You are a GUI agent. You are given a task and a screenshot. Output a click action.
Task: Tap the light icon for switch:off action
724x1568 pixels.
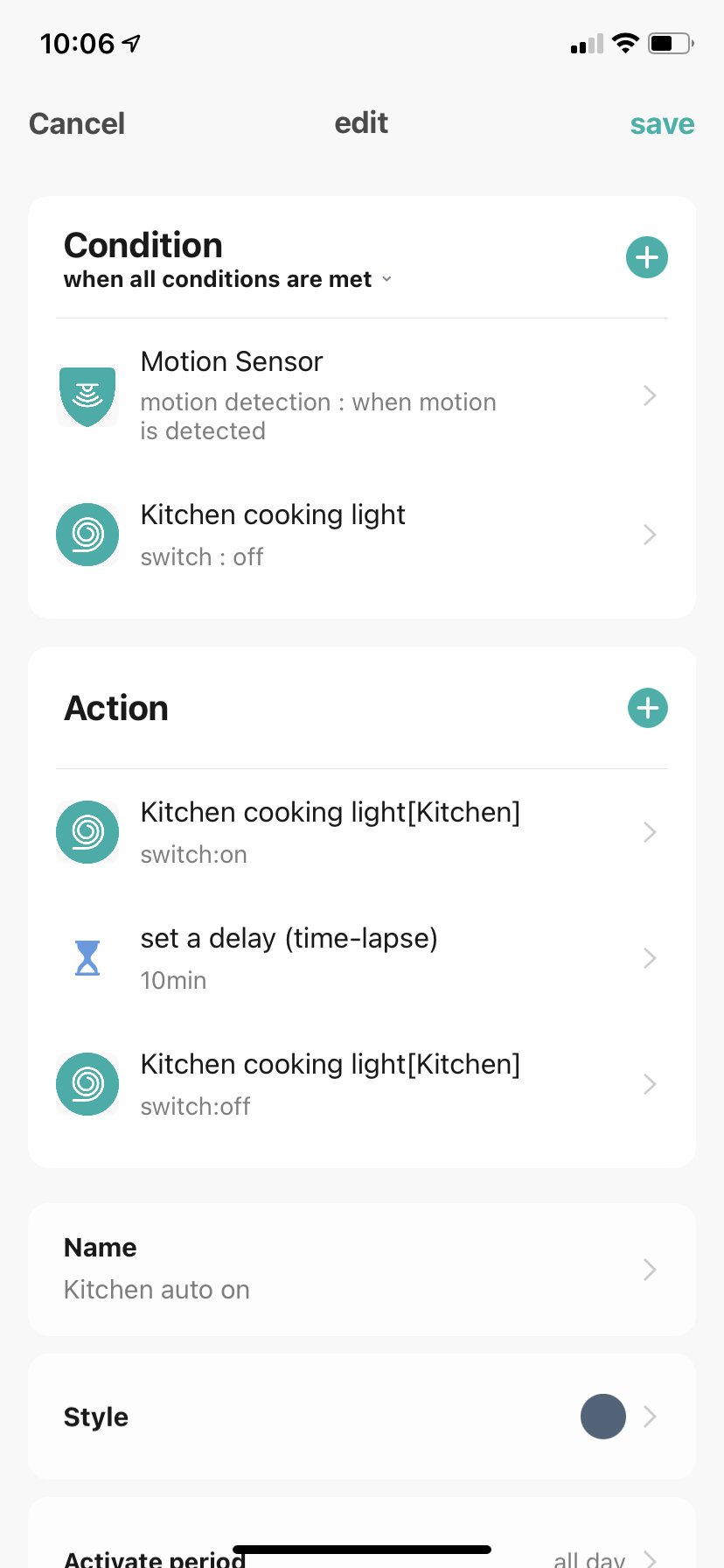(87, 1084)
